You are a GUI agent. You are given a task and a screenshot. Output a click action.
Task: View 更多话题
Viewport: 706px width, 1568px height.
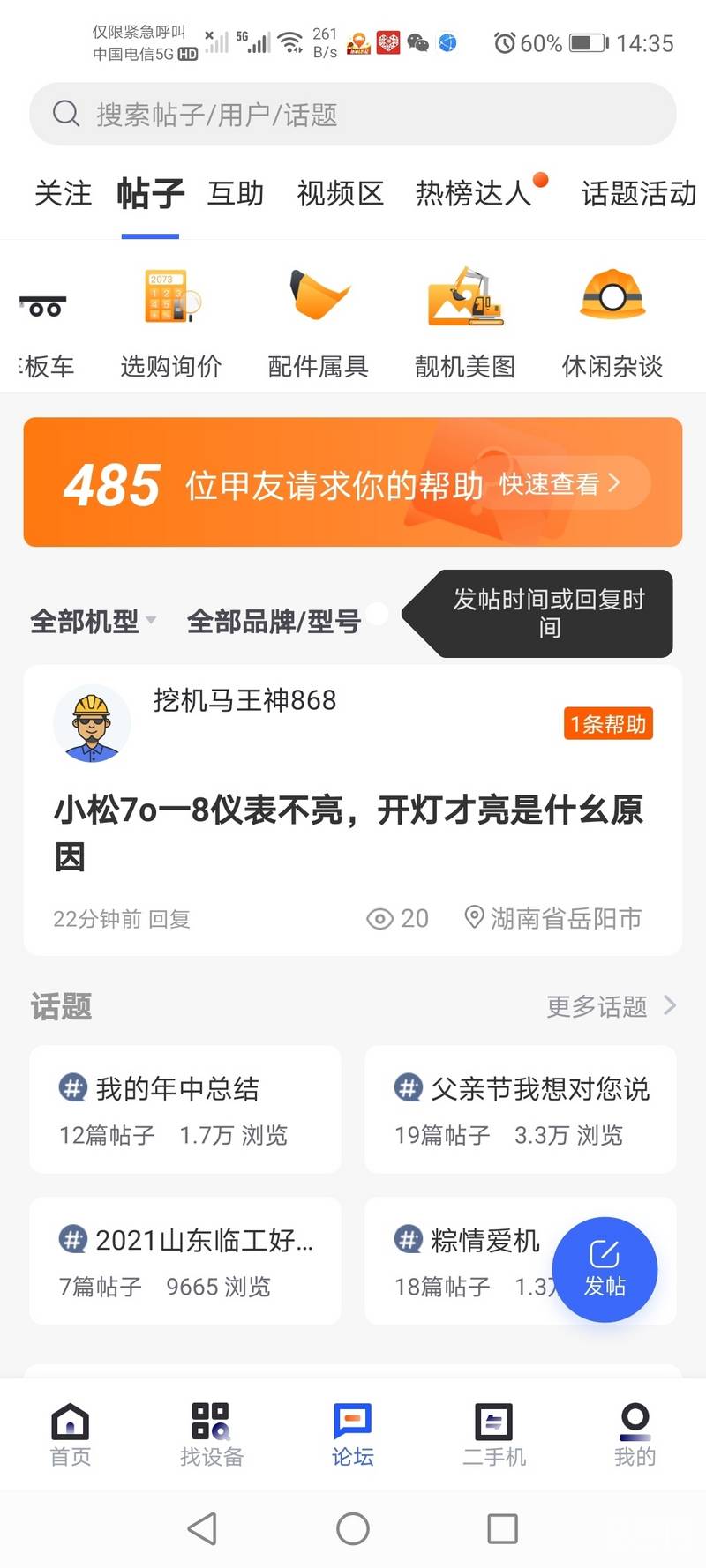click(x=611, y=1006)
